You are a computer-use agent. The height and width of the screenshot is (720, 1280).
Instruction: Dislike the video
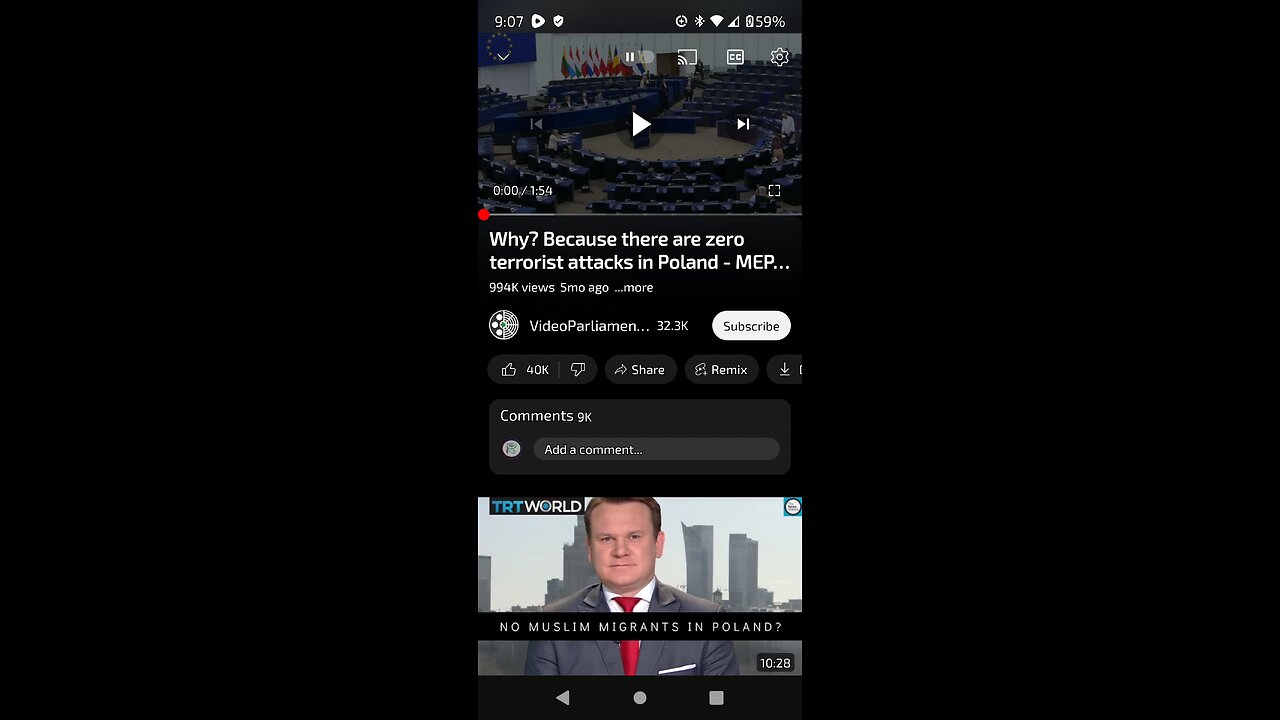578,370
